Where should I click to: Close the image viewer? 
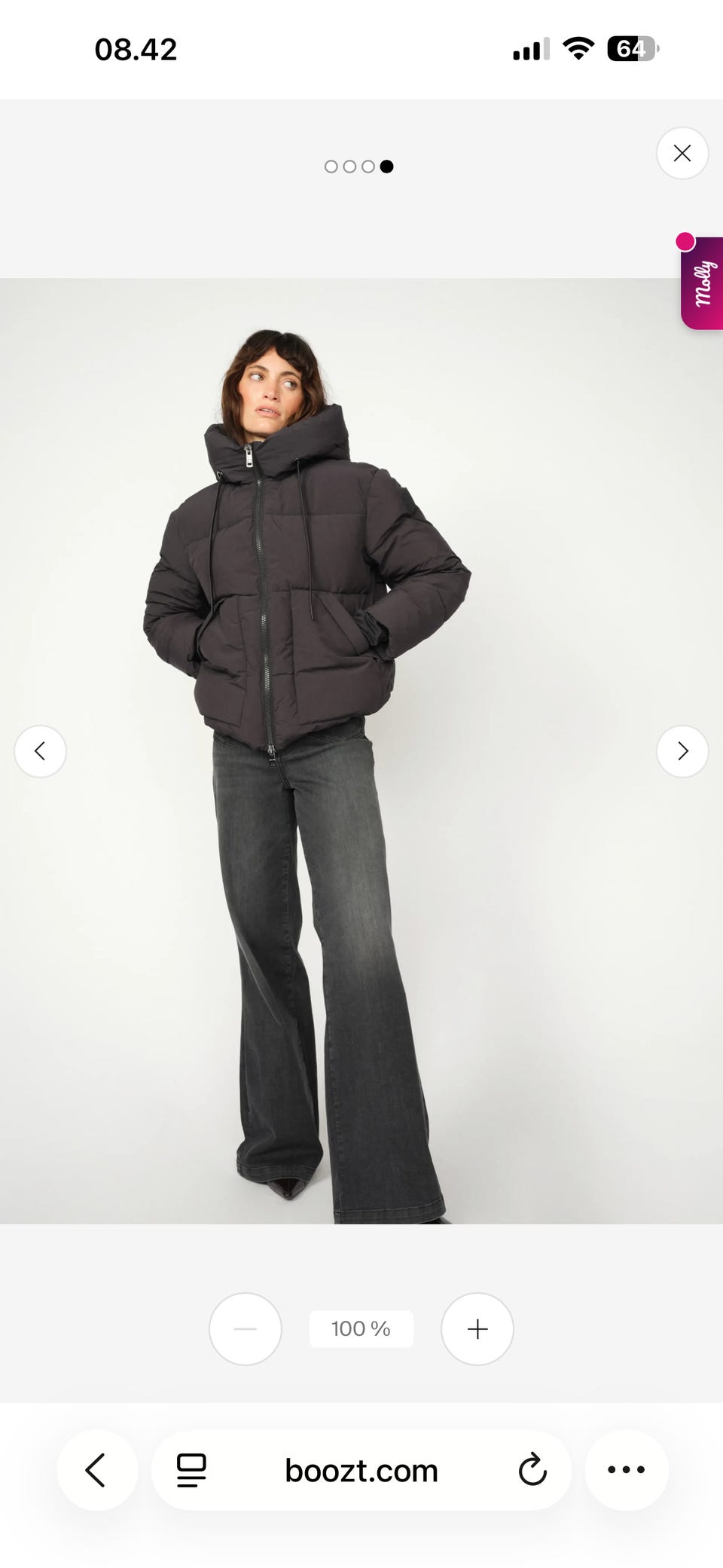pos(682,153)
